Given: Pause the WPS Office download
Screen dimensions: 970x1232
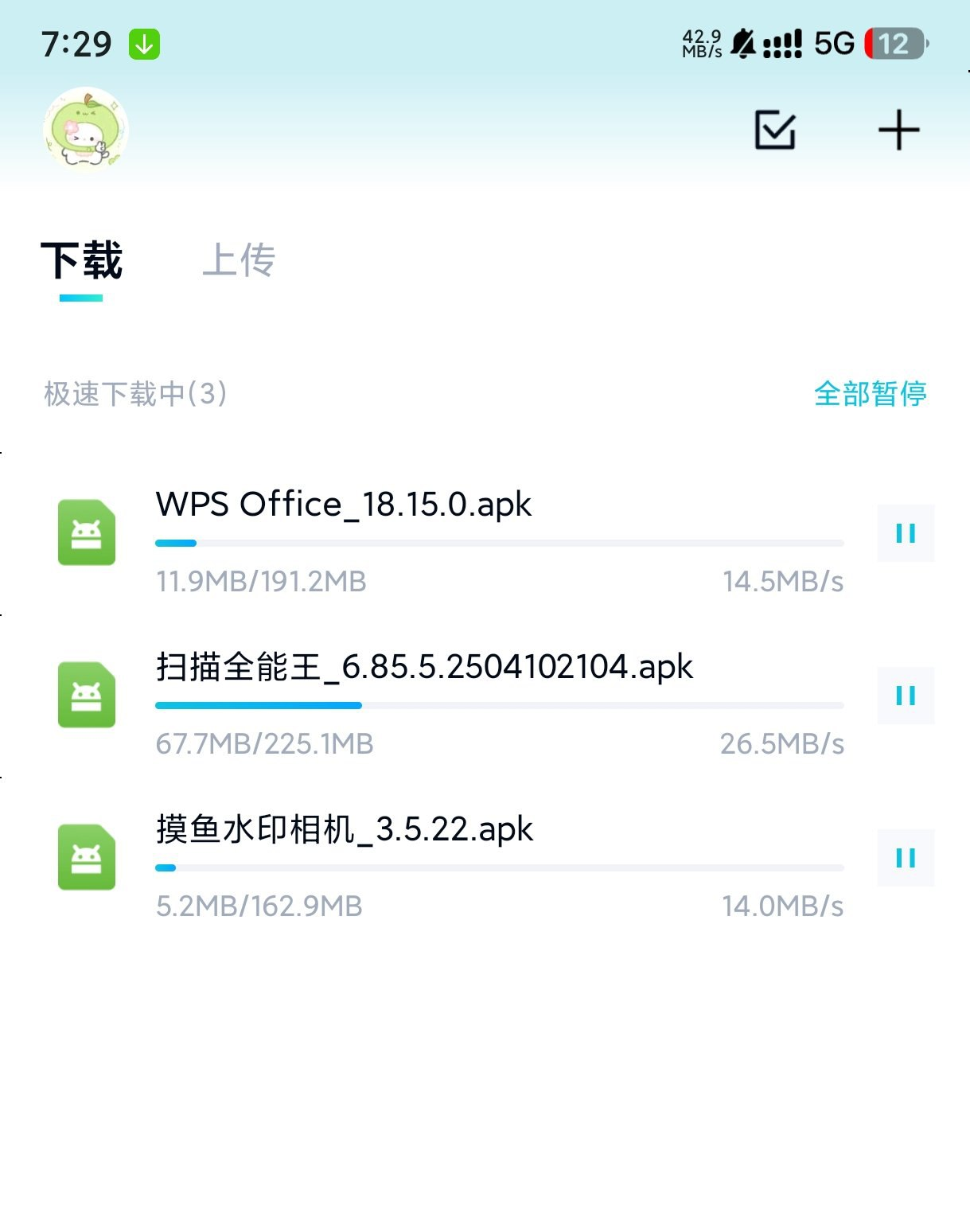Looking at the screenshot, I should tap(905, 534).
